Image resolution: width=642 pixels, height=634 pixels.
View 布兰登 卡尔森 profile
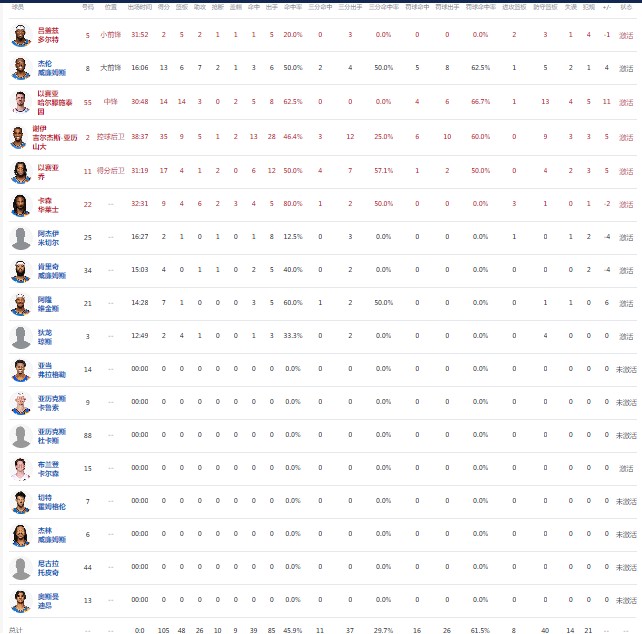click(48, 468)
